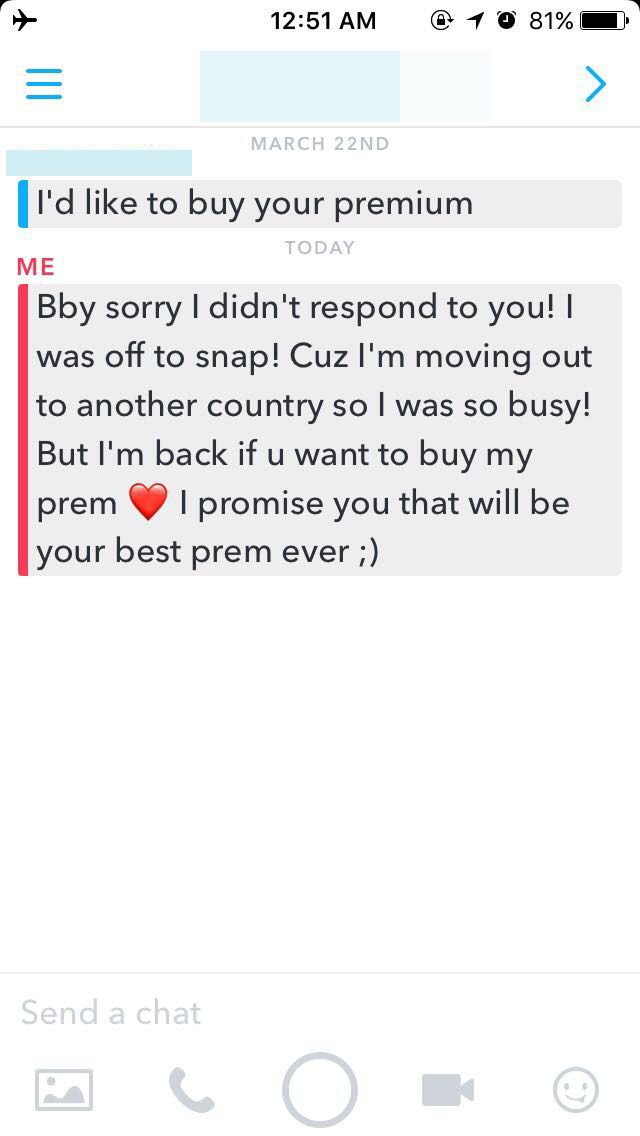Focus the Send a chat field
640x1136 pixels.
(x=300, y=1013)
